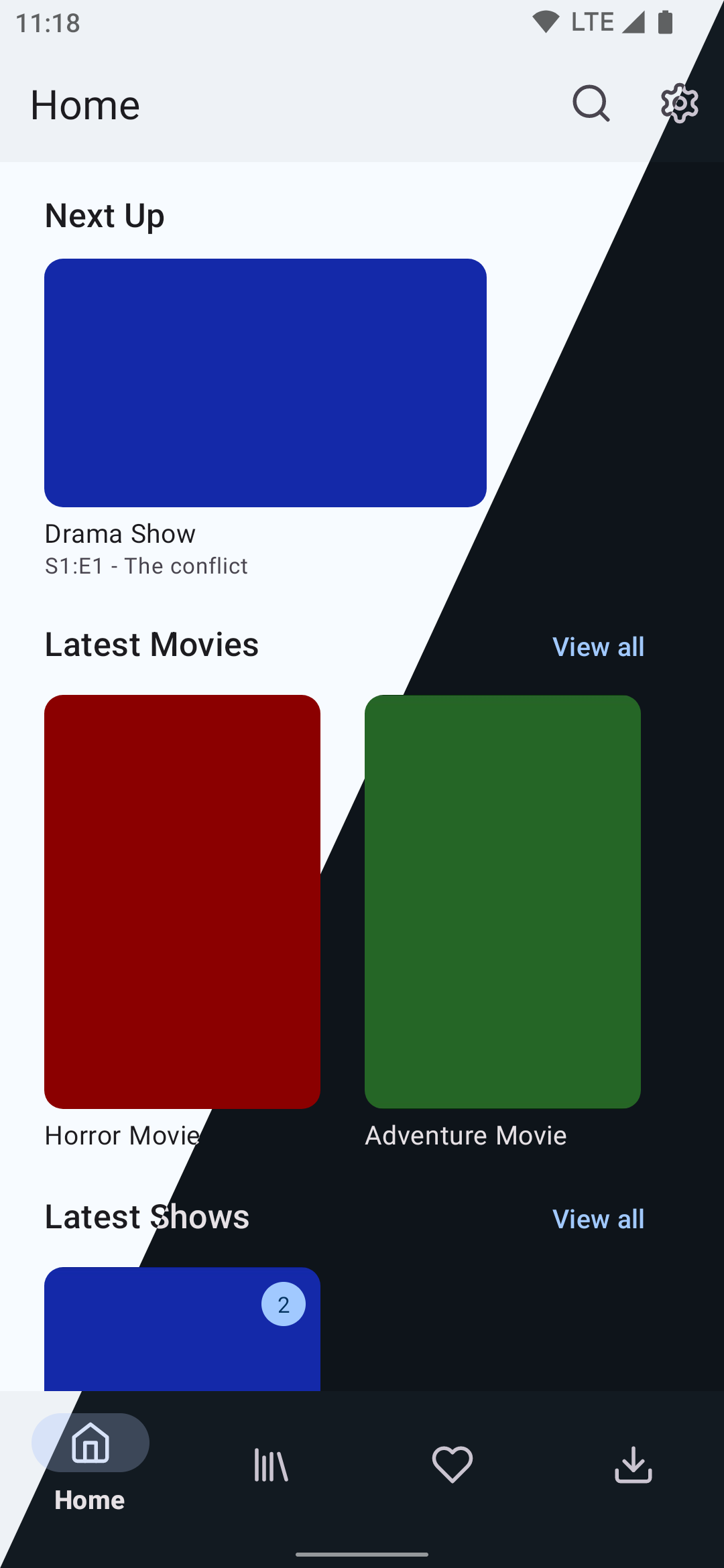Open the Adventure Movie card

pos(502,901)
